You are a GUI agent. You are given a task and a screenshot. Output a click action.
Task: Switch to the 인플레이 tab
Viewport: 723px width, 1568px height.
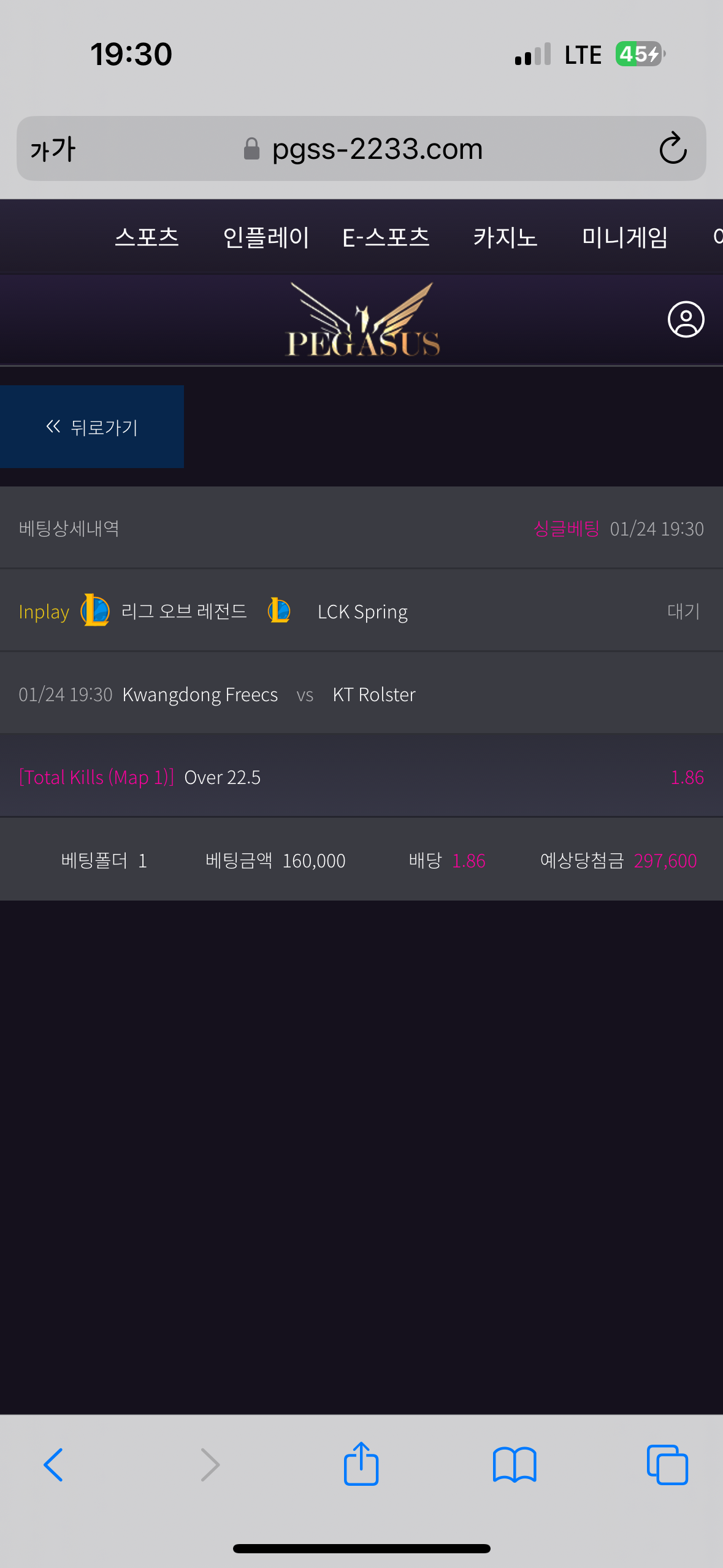pyautogui.click(x=266, y=237)
